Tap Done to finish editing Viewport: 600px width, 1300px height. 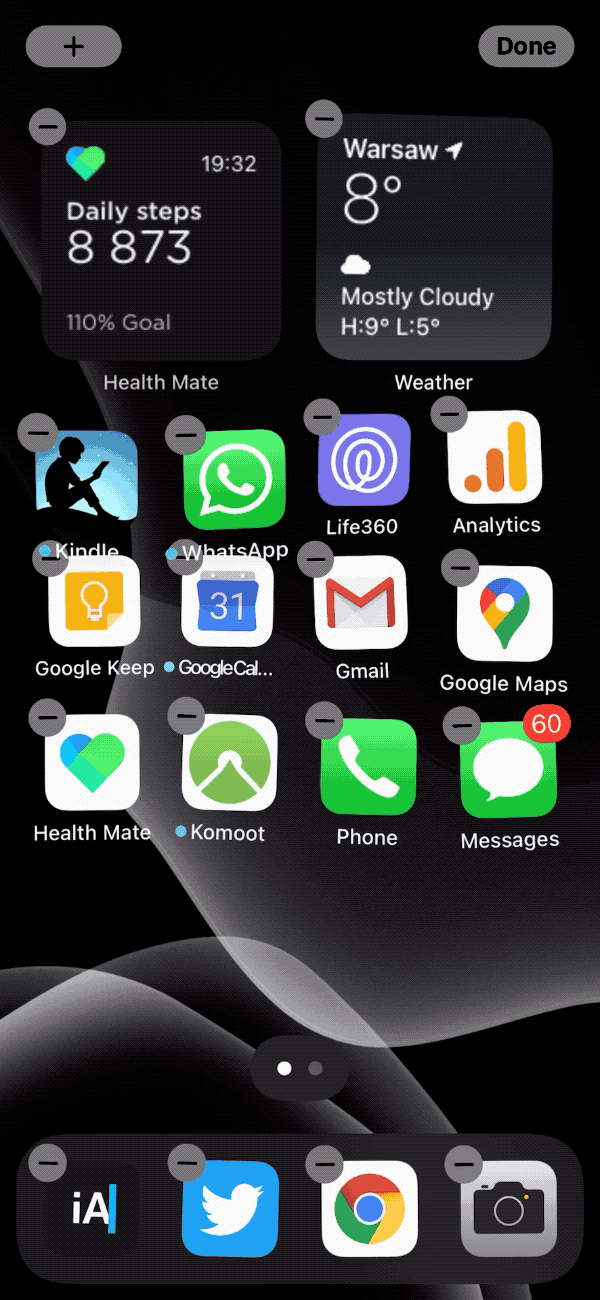pyautogui.click(x=526, y=46)
